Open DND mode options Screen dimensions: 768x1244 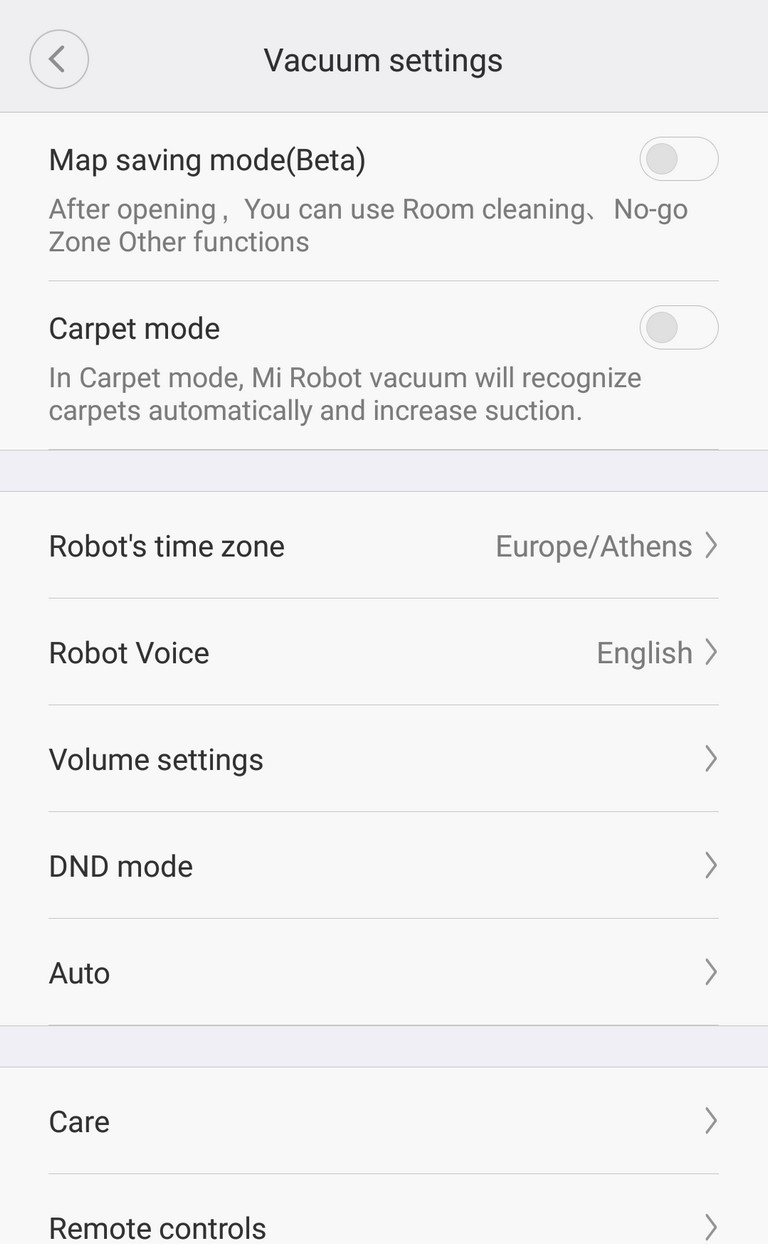tap(384, 866)
